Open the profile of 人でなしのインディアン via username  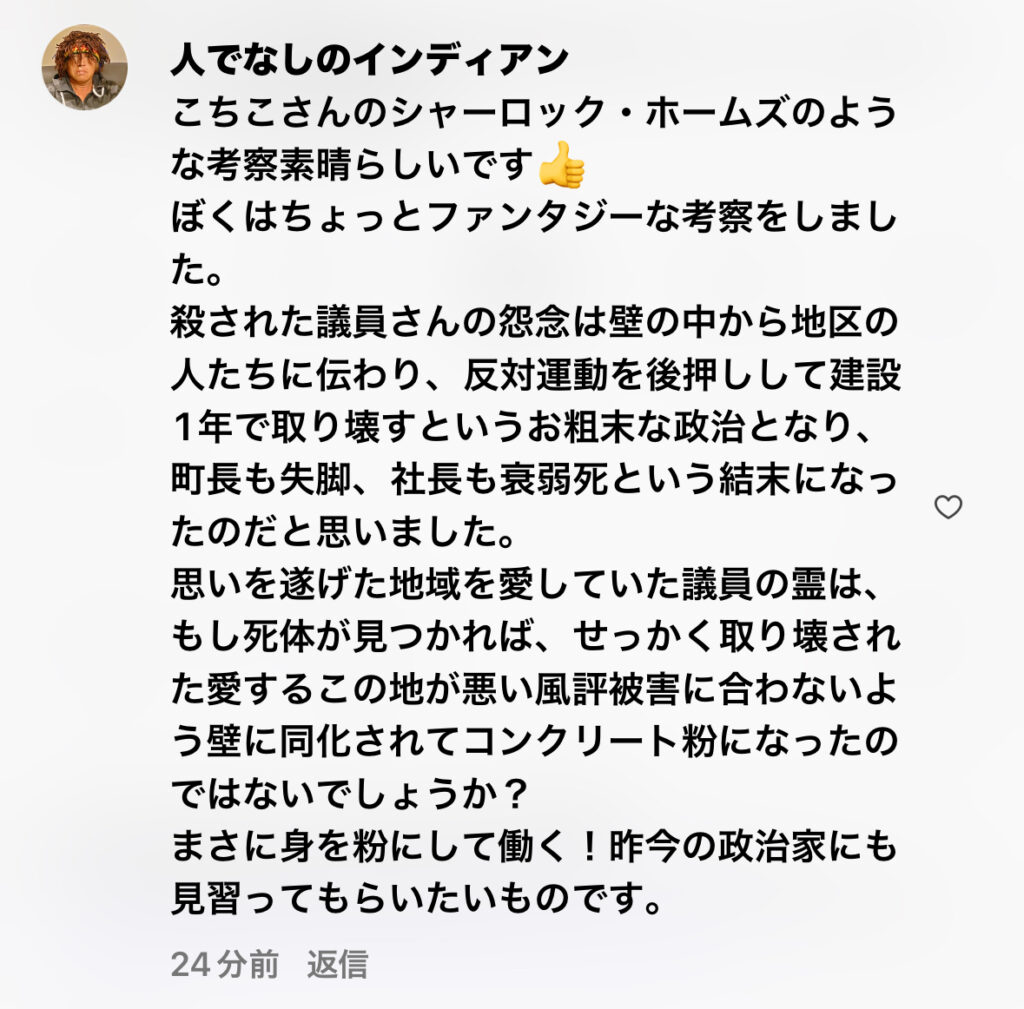pos(370,61)
